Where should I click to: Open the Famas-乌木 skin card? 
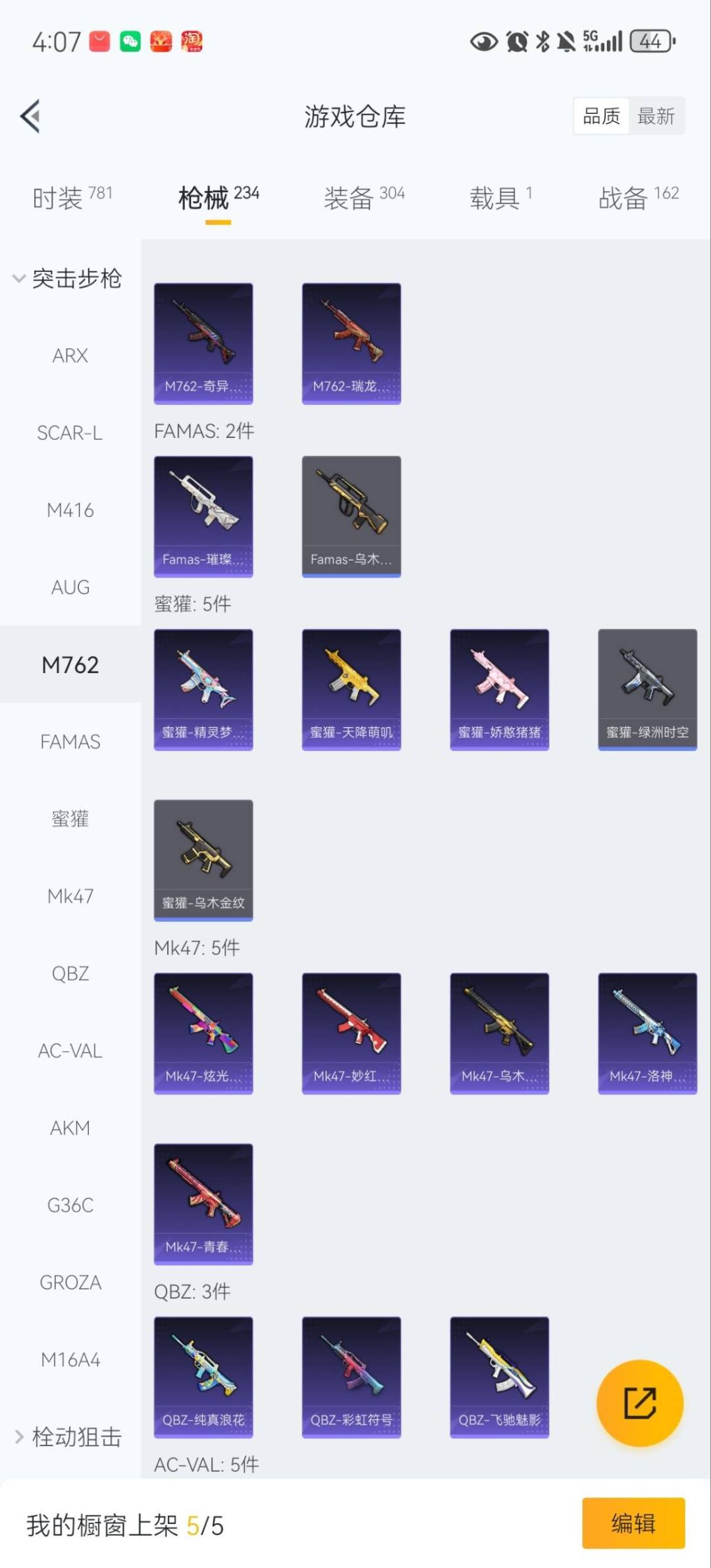(x=351, y=516)
